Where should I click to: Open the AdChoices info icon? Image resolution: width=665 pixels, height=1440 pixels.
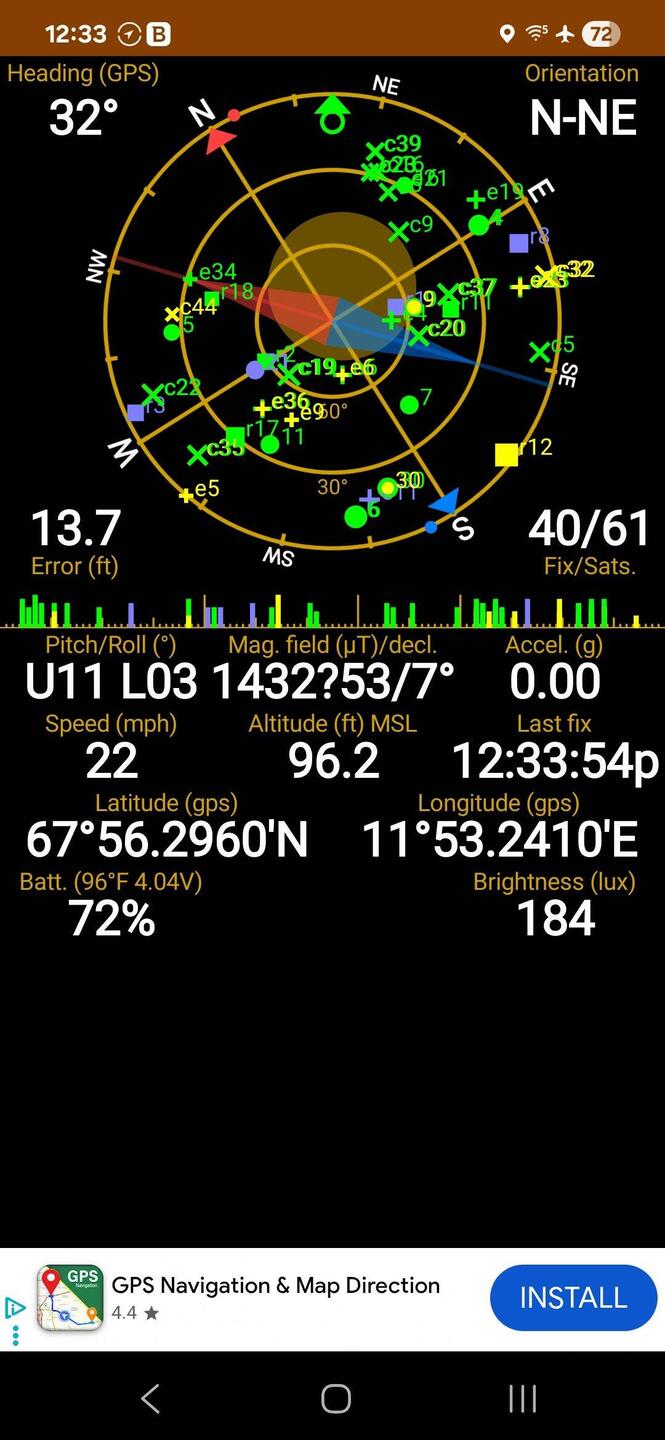pyautogui.click(x=15, y=1307)
